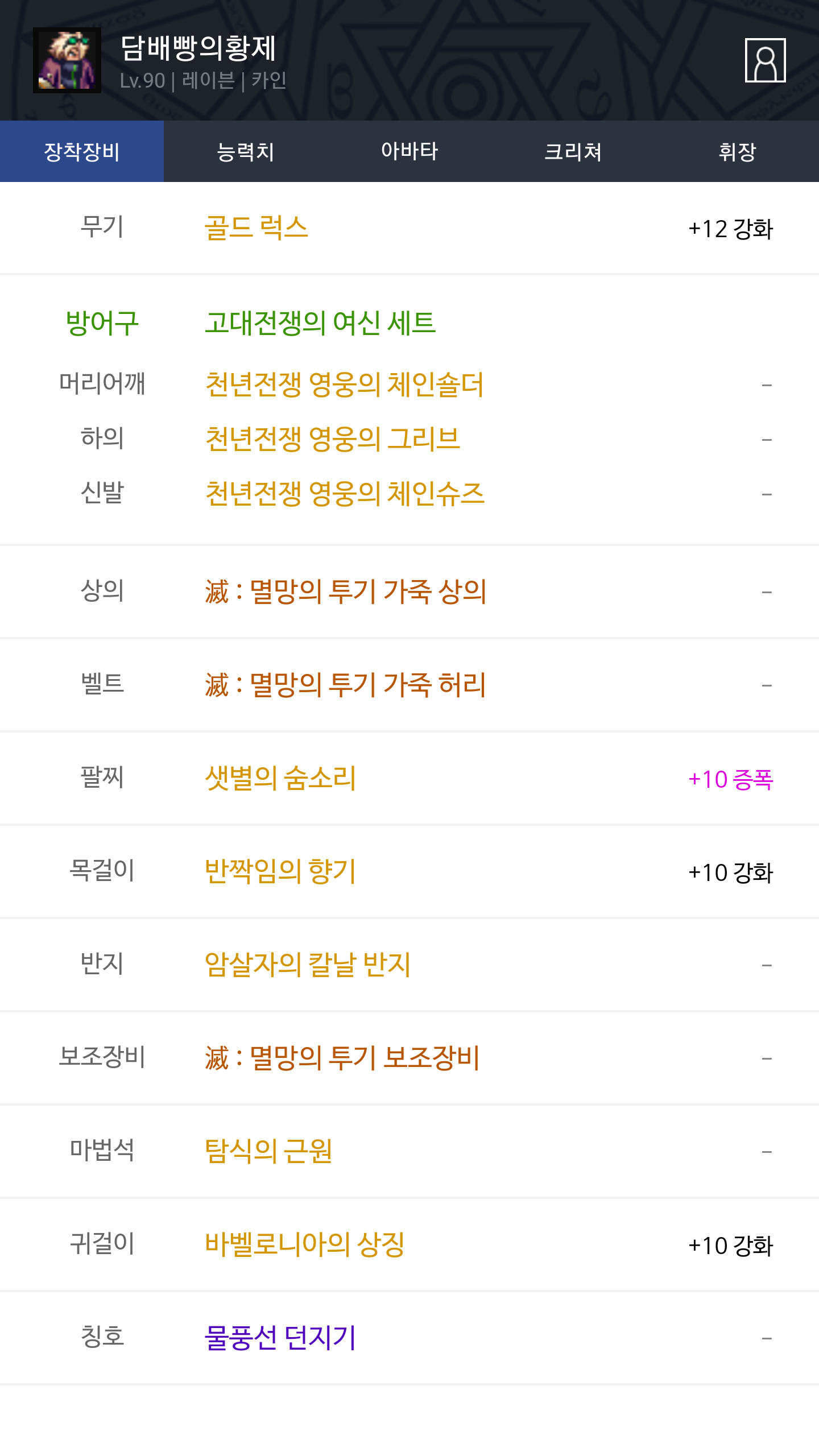Switch to the 능력치 tab
The width and height of the screenshot is (819, 1456).
click(246, 152)
